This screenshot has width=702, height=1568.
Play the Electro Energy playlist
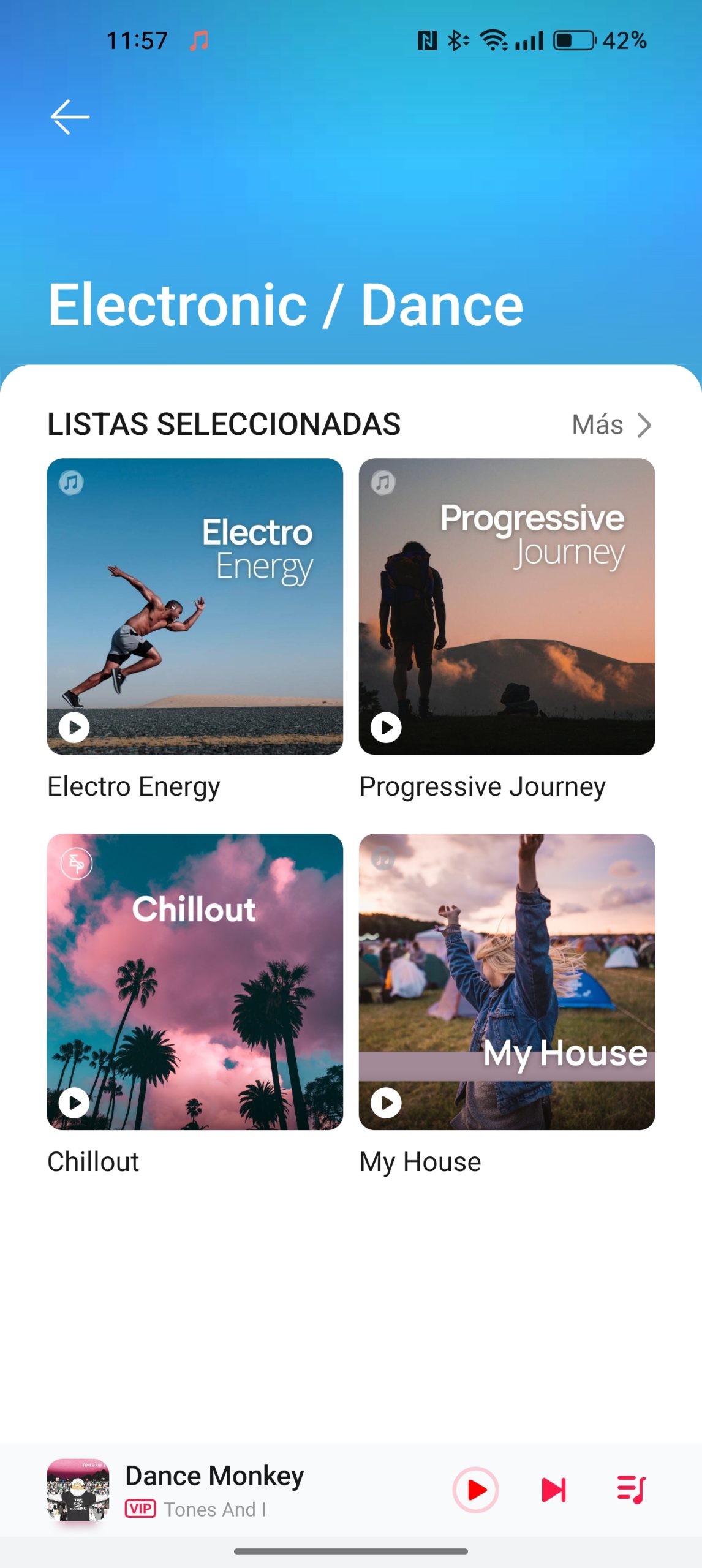[74, 727]
